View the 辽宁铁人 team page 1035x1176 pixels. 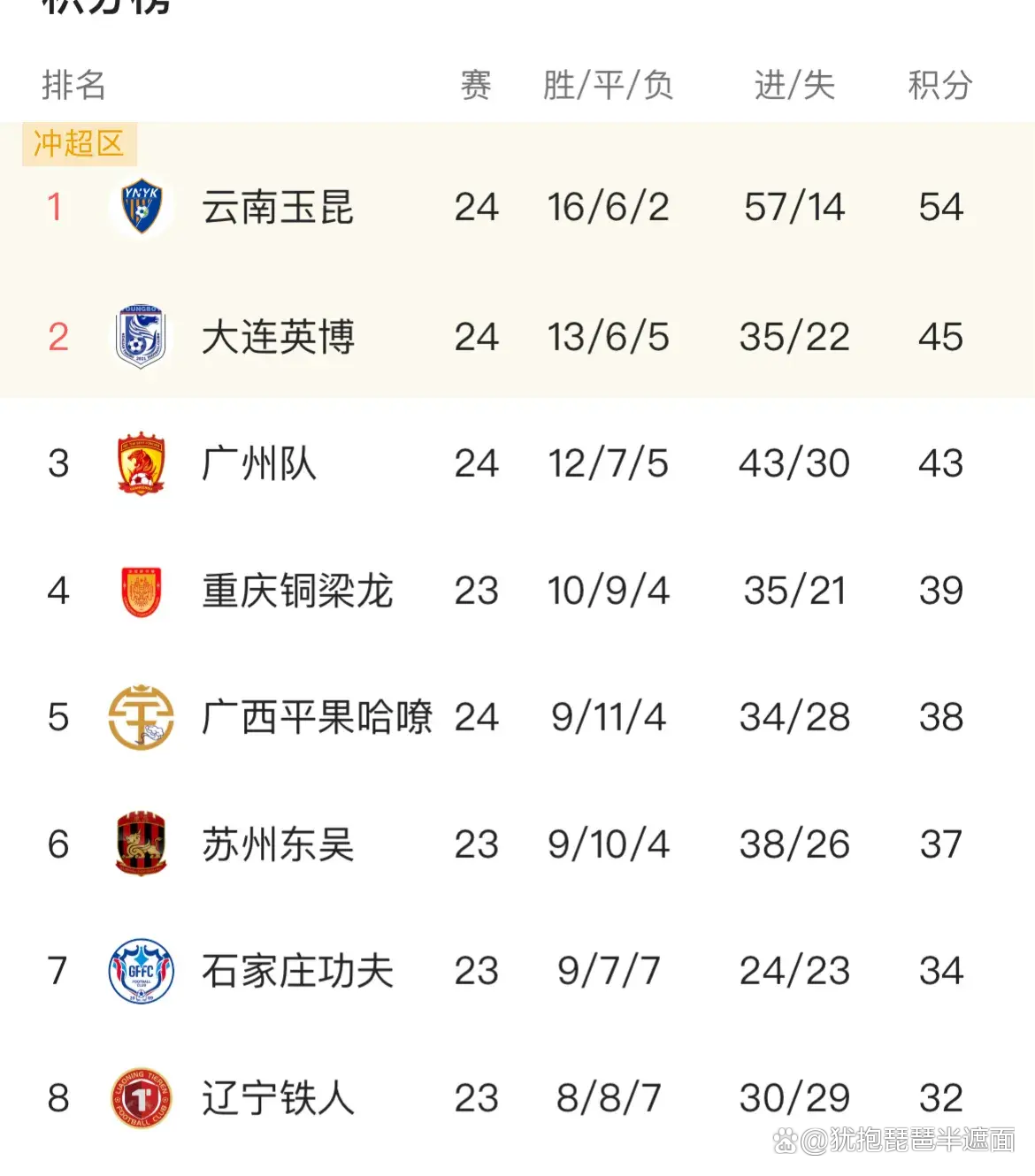point(278,1098)
